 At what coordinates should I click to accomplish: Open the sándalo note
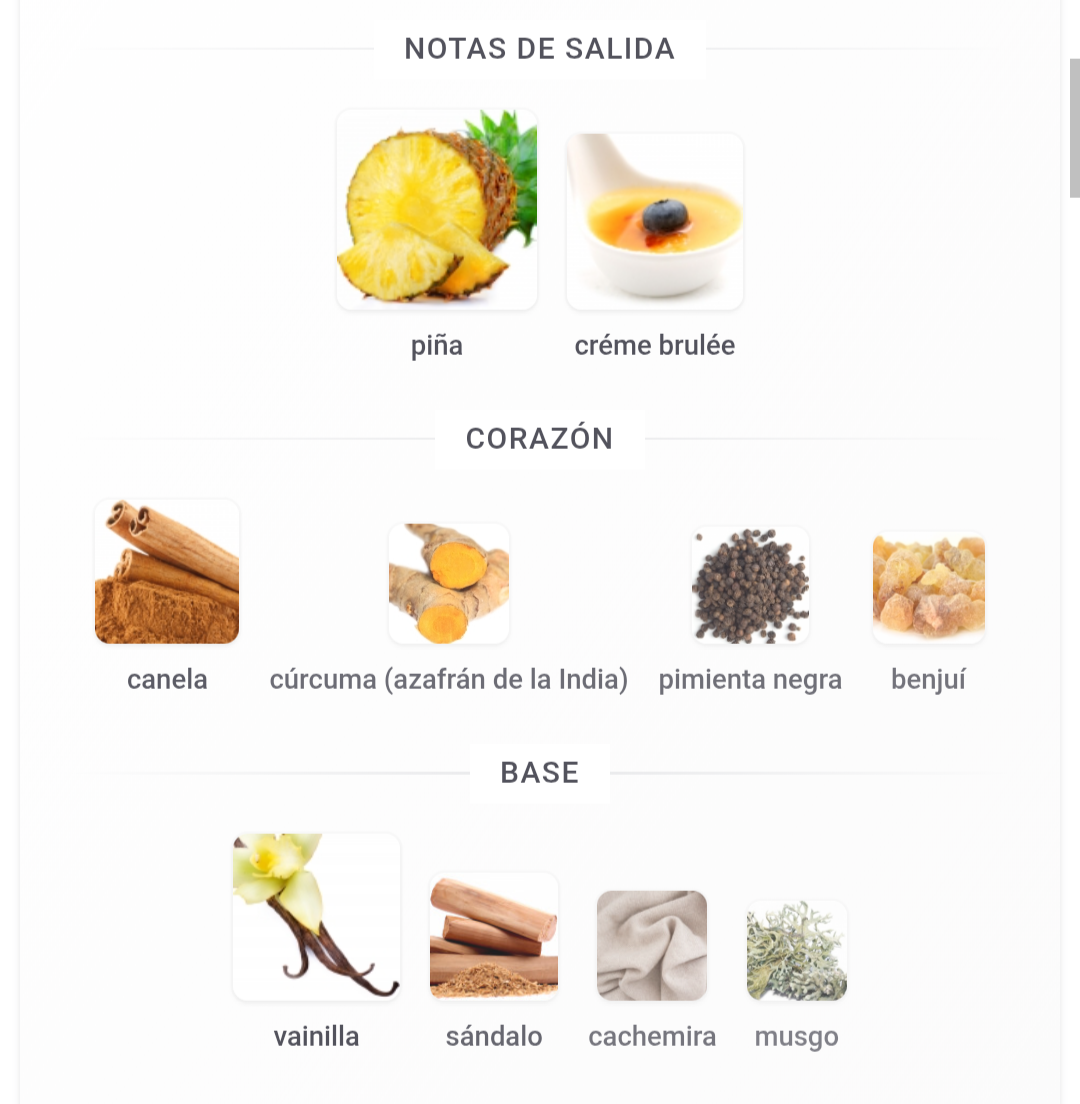494,936
